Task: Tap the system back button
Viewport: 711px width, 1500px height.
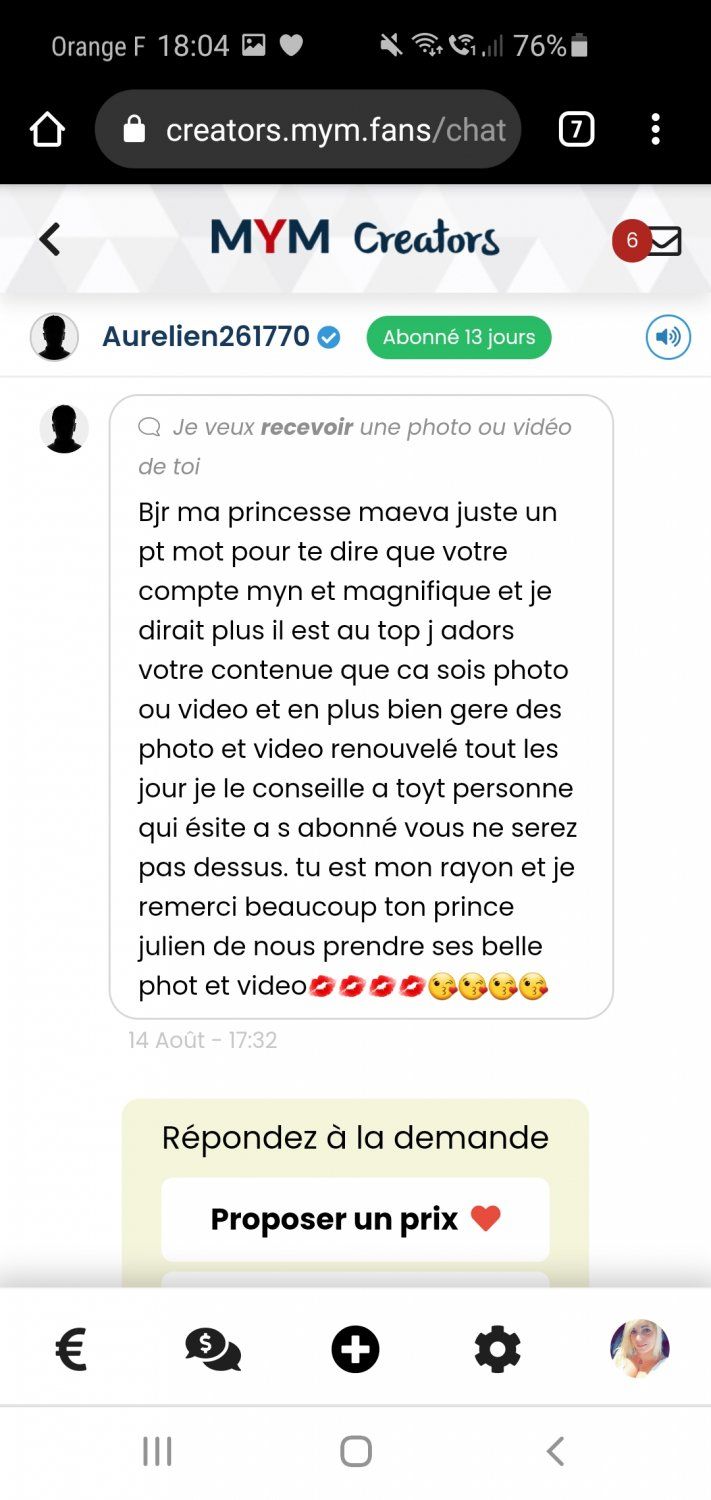Action: [x=555, y=1451]
